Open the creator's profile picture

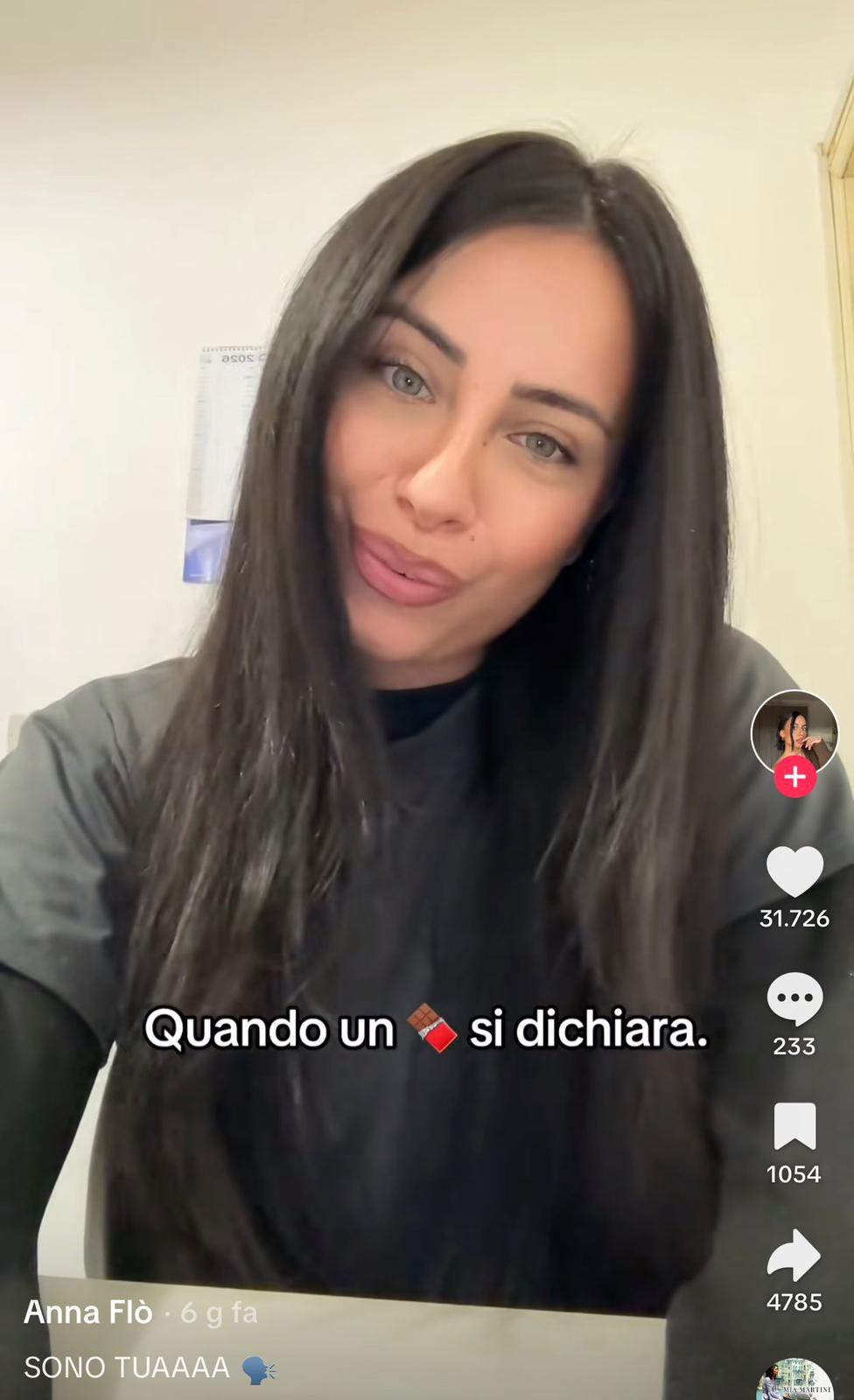[794, 731]
